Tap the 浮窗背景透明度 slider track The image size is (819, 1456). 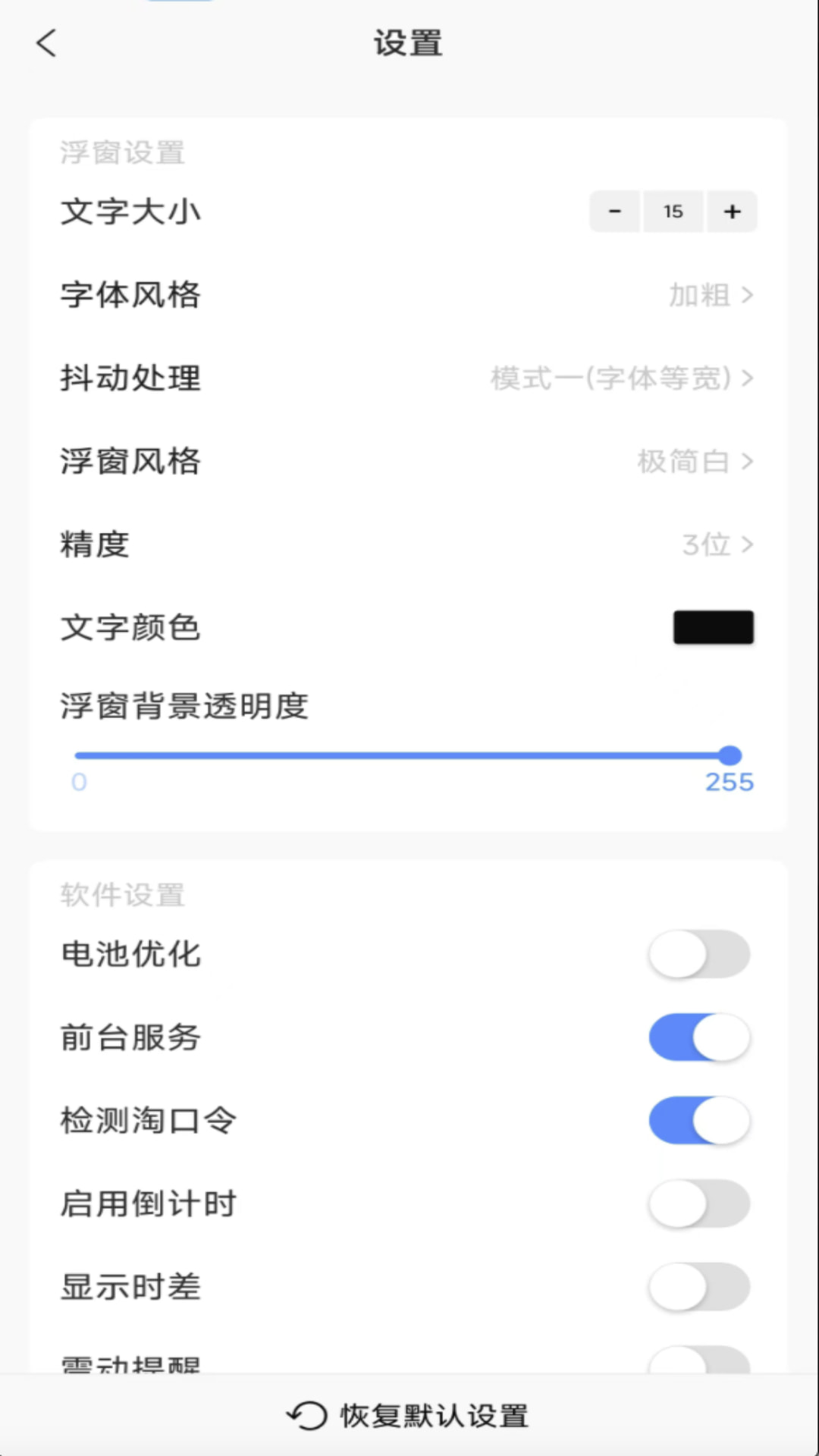click(402, 755)
